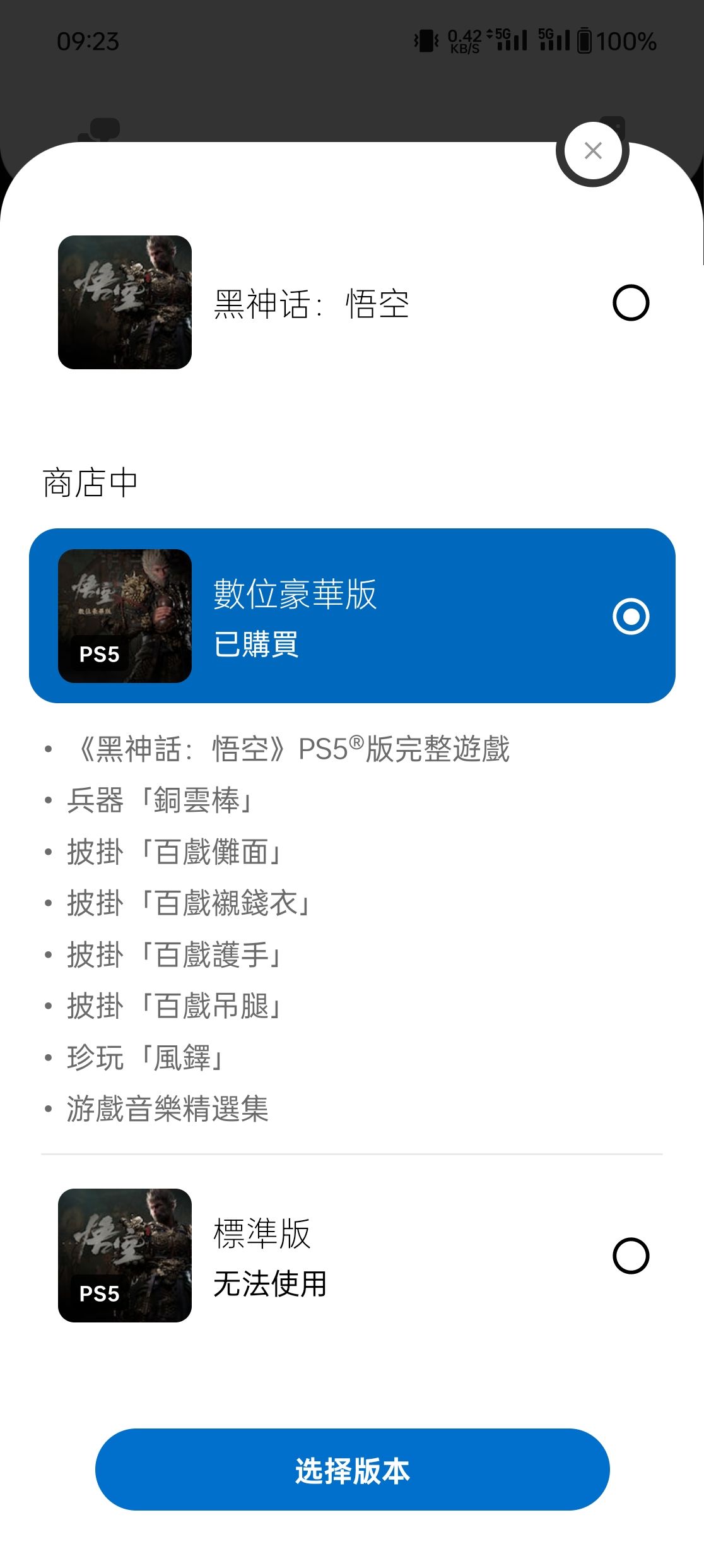Choose the 標準版 edition
704x1568 pixels.
pos(352,1256)
